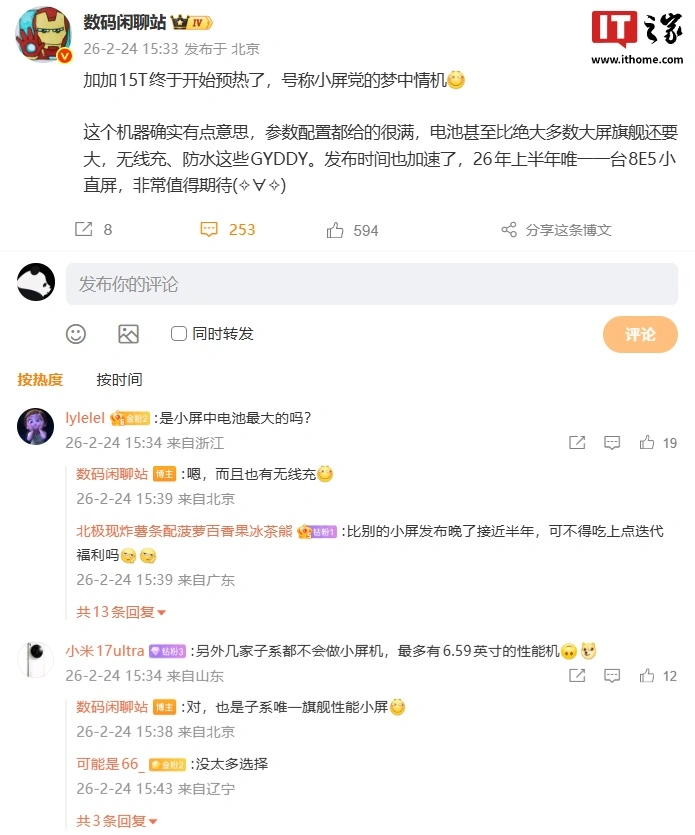The height and width of the screenshot is (835, 695).
Task: Reply to lylelel's comment
Action: click(x=613, y=442)
